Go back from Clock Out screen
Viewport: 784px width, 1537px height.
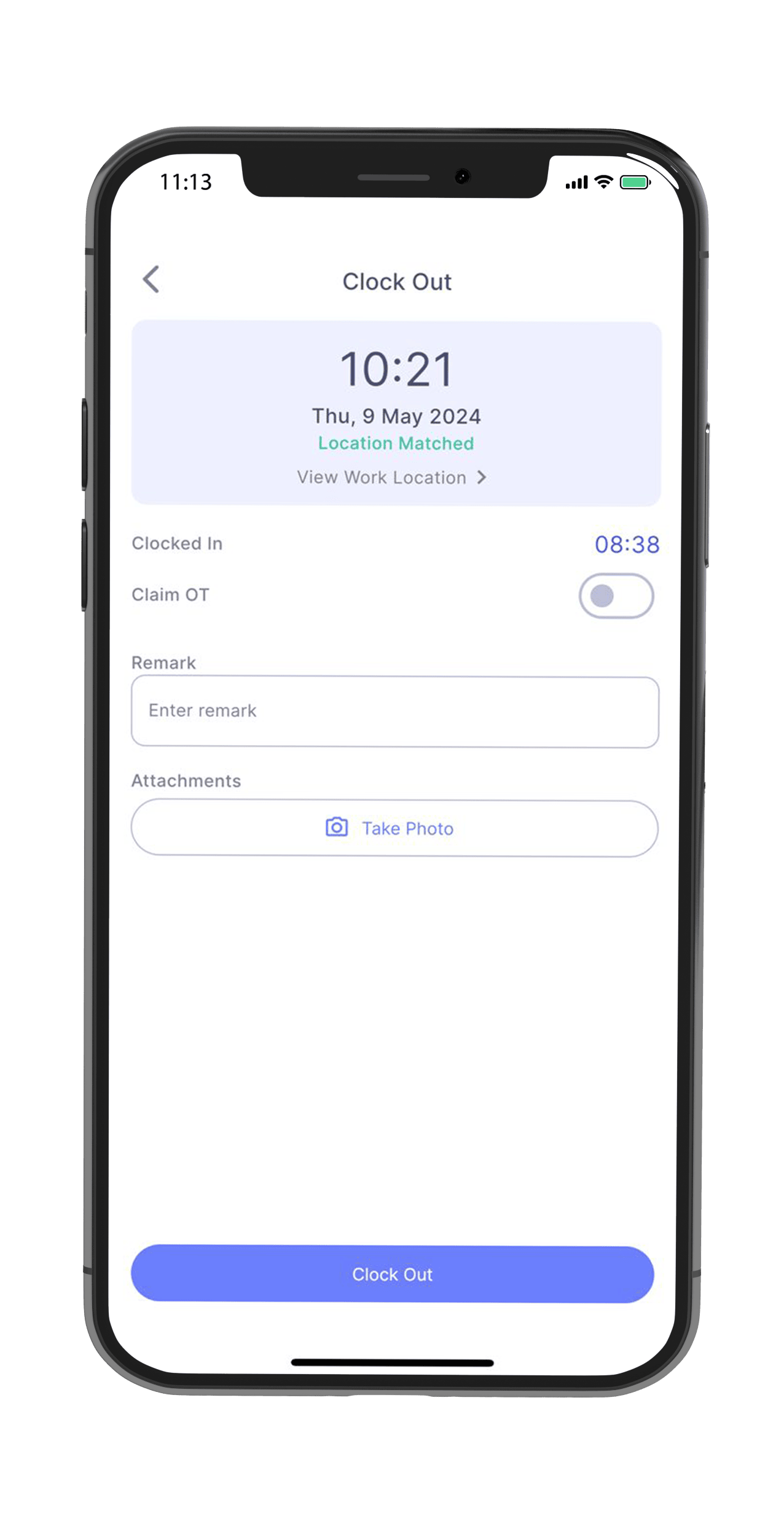[x=151, y=280]
